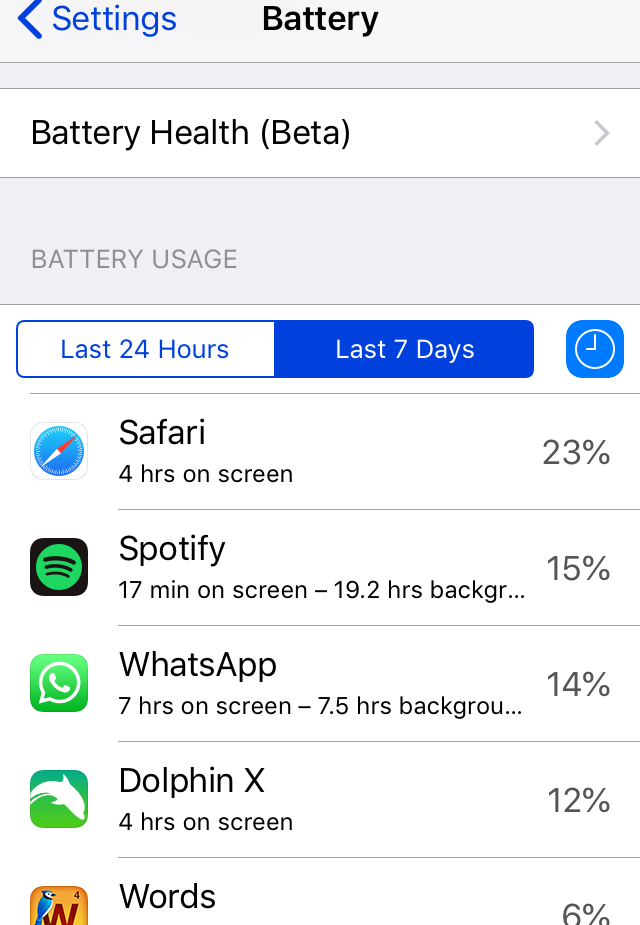The width and height of the screenshot is (640, 925).
Task: View the Dolphin X usage row
Action: pyautogui.click(x=320, y=800)
